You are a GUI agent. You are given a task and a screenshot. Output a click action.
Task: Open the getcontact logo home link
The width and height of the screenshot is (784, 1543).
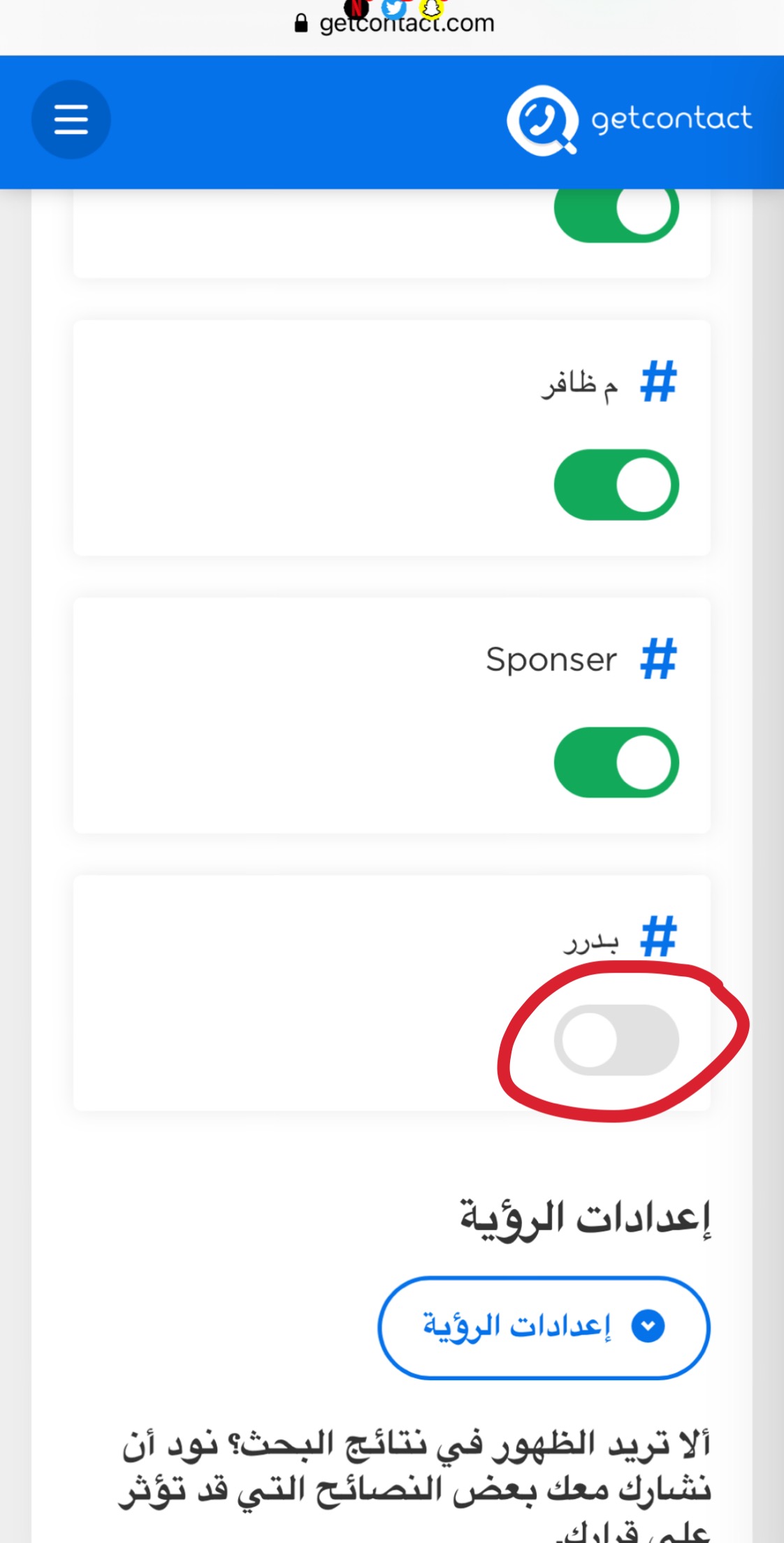630,119
